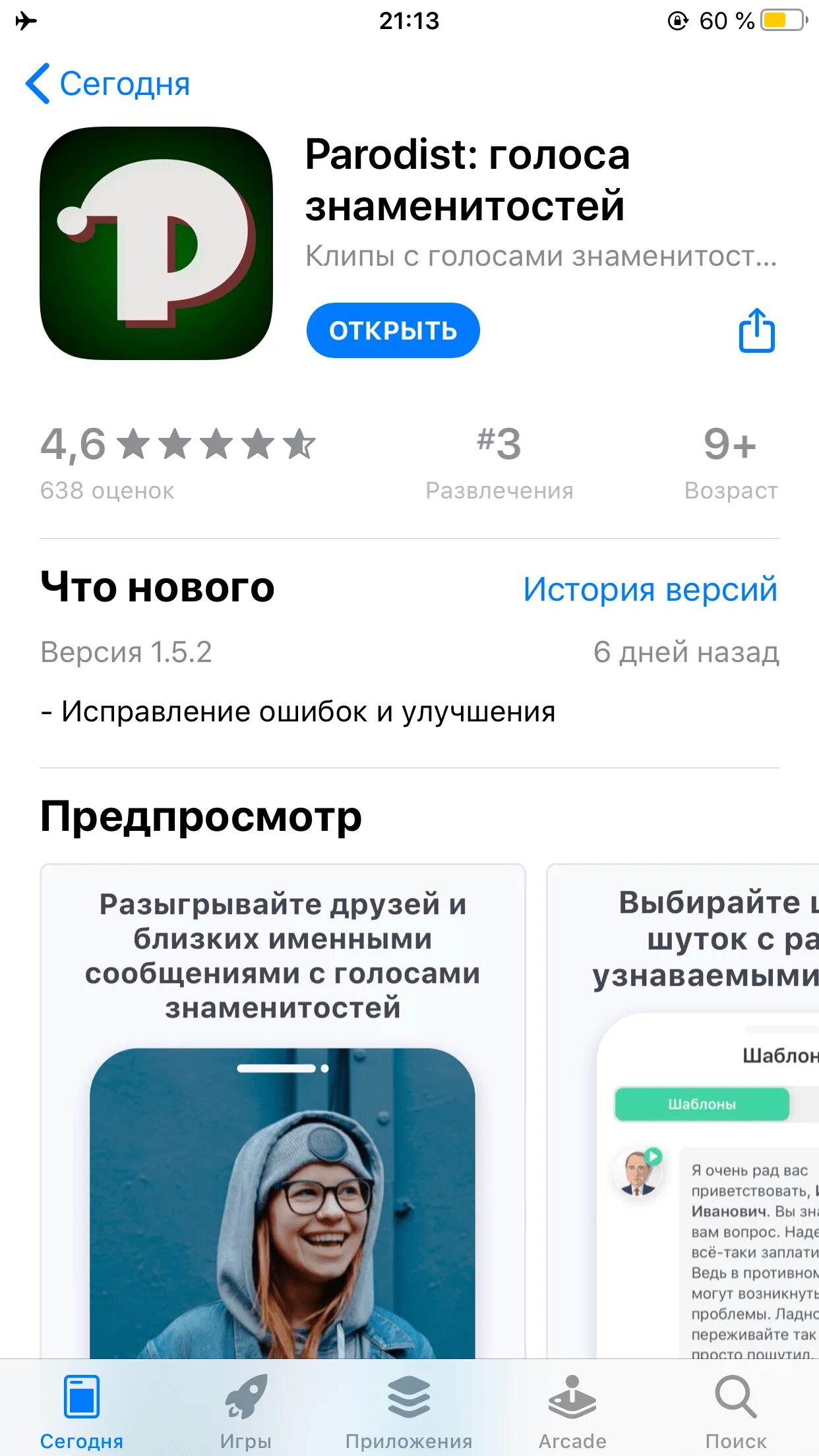Share the Parodist app
This screenshot has width=819, height=1456.
click(756, 330)
